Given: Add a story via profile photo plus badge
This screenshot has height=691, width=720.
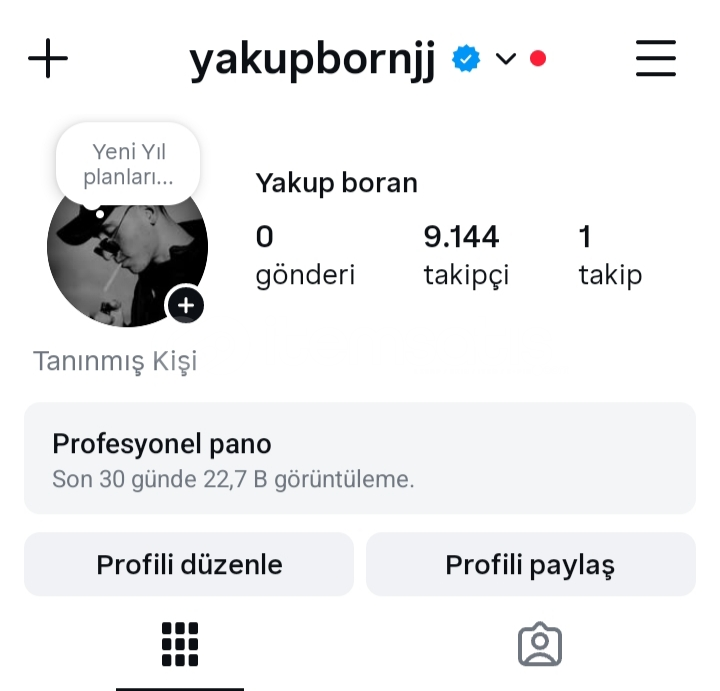Looking at the screenshot, I should tap(186, 305).
